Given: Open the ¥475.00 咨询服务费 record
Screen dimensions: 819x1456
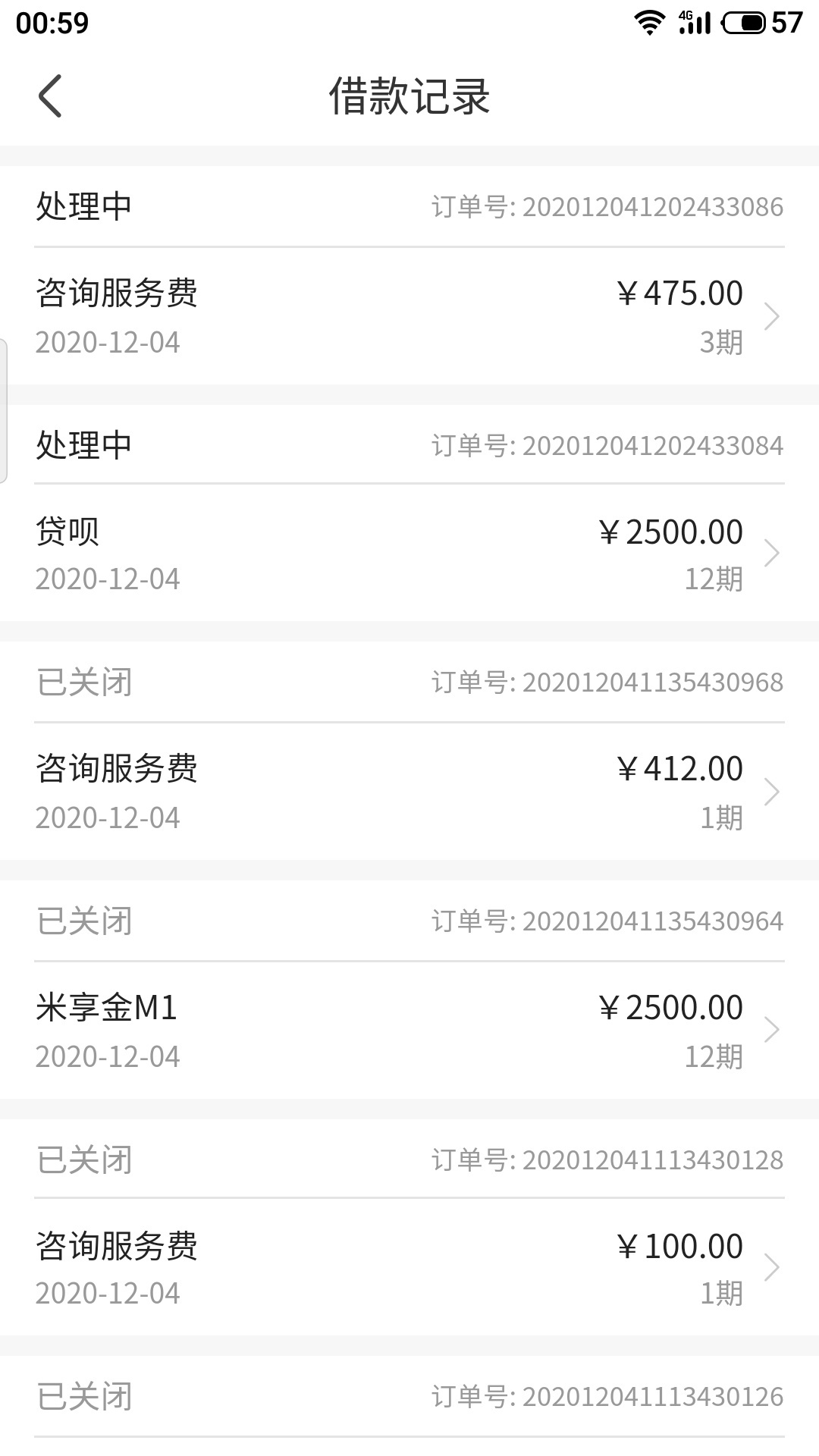Looking at the screenshot, I should coord(409,316).
